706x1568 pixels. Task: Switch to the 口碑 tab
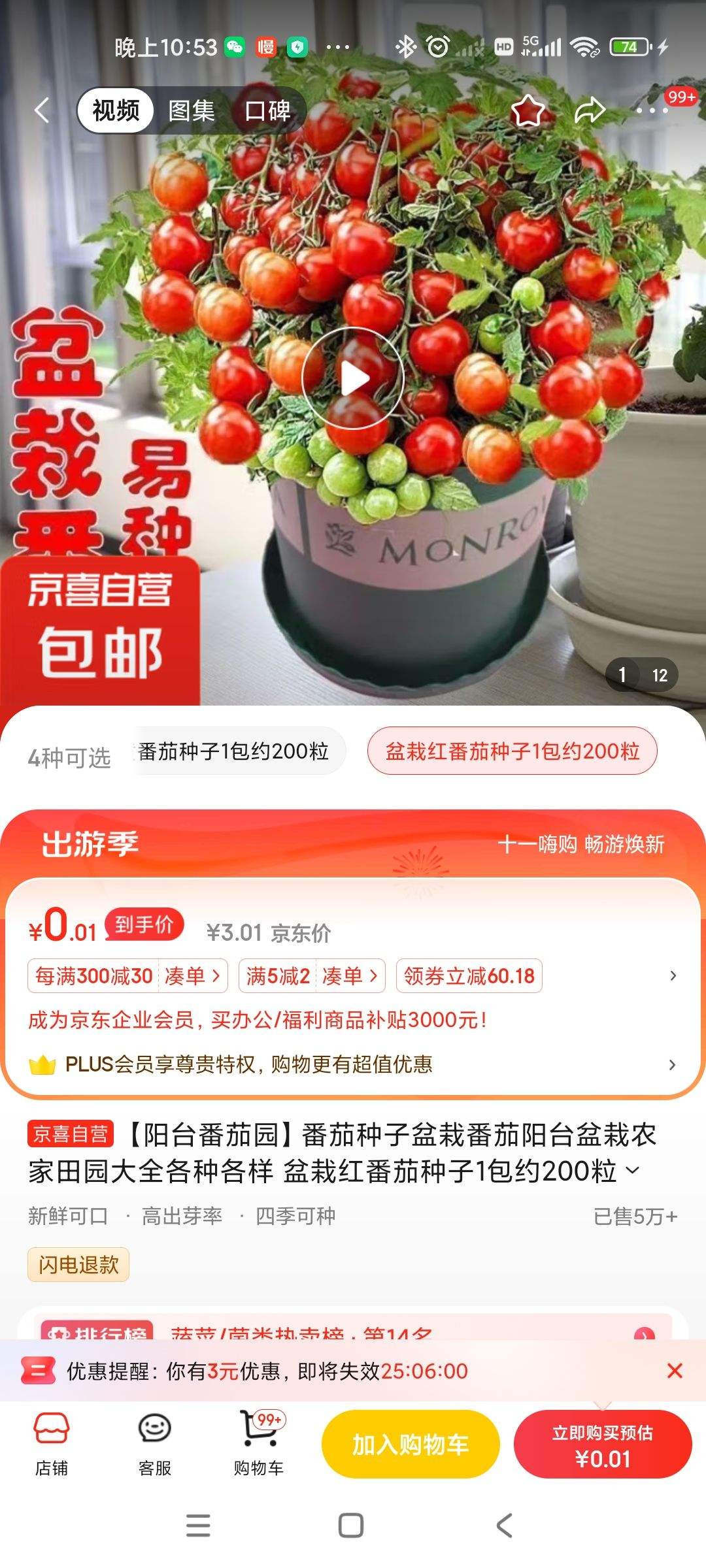pyautogui.click(x=269, y=109)
